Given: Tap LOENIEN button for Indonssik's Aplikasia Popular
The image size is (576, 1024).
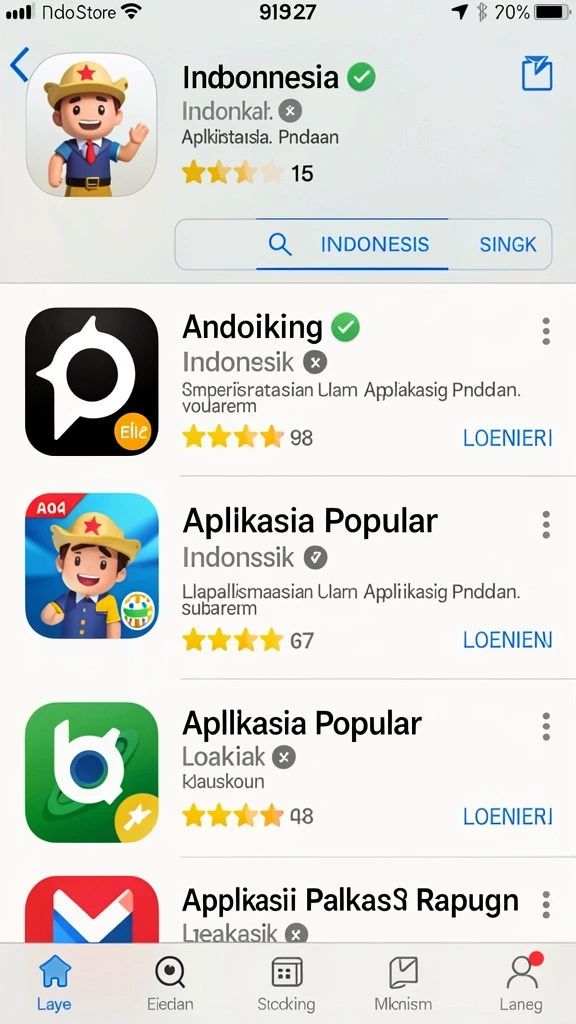Looking at the screenshot, I should tap(507, 640).
